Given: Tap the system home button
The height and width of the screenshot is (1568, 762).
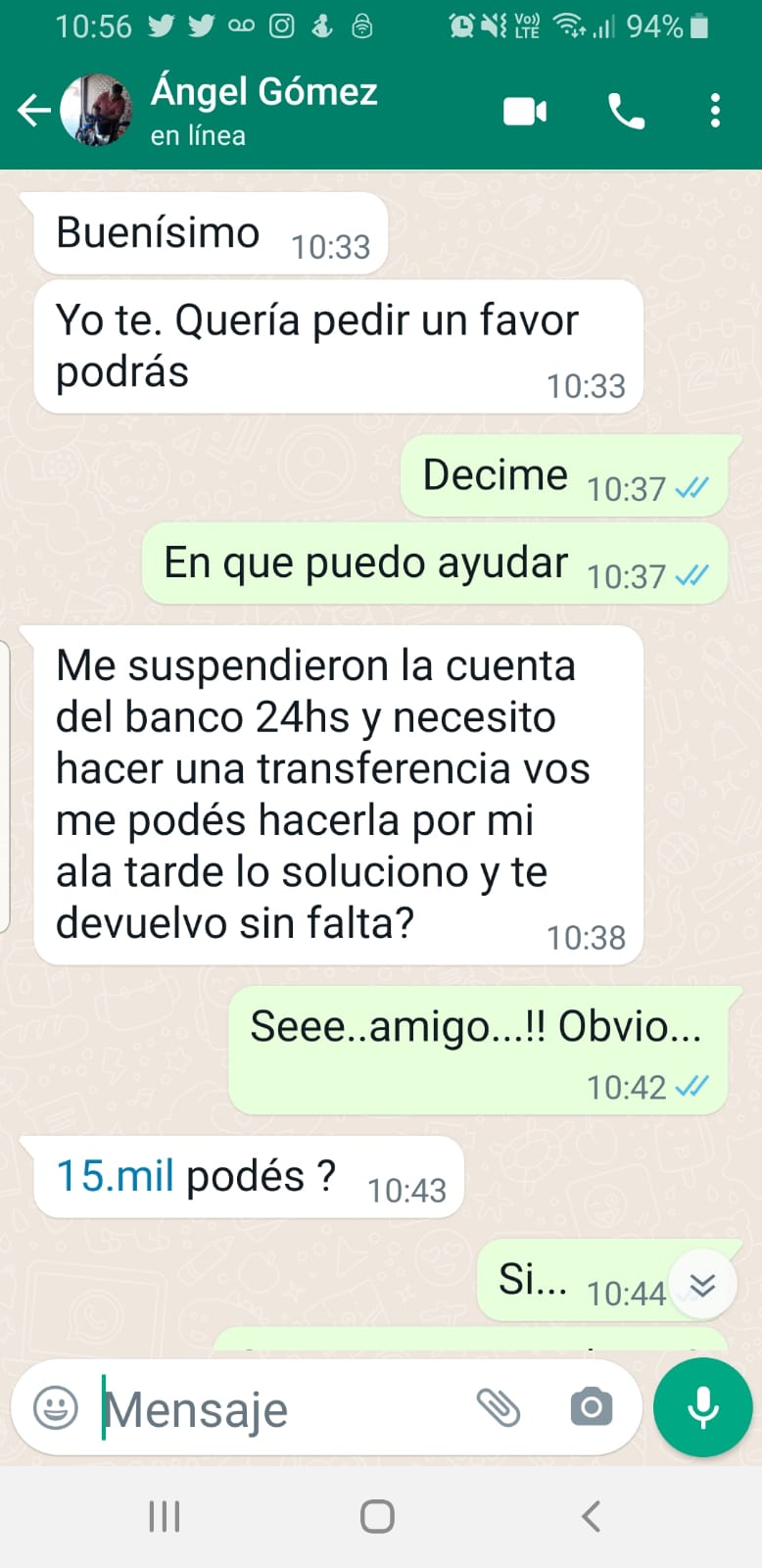Looking at the screenshot, I should [377, 1516].
